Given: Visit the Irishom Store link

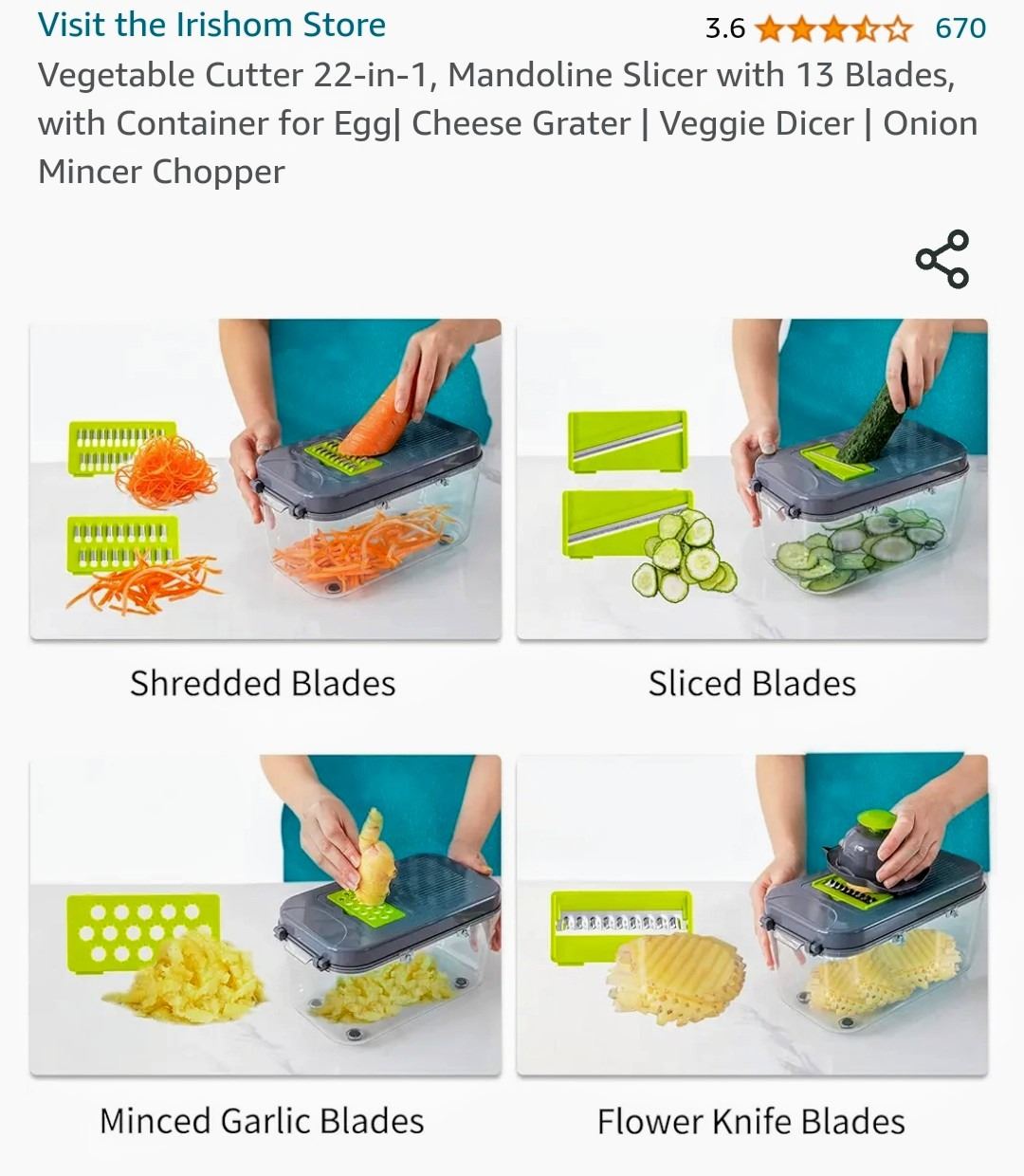Looking at the screenshot, I should pyautogui.click(x=211, y=25).
